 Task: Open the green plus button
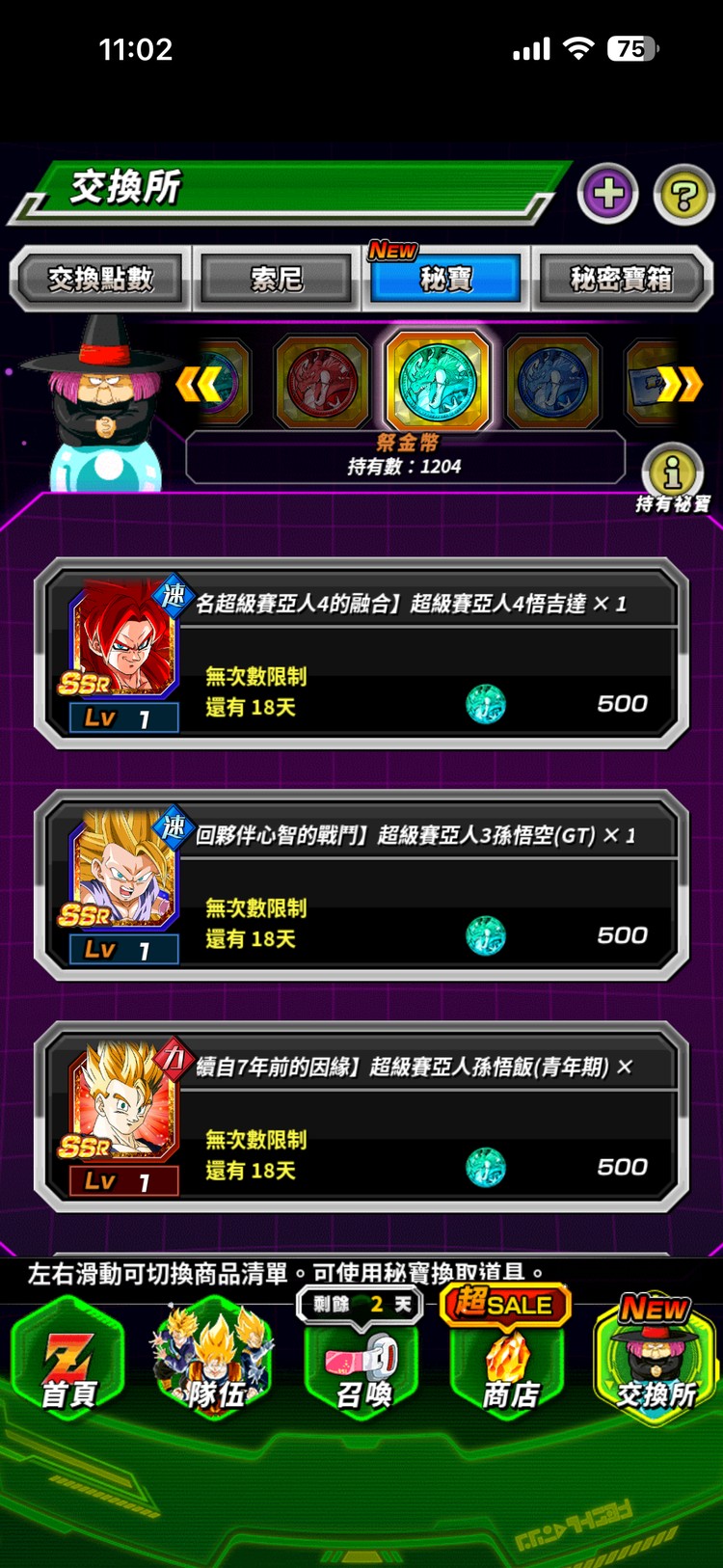coord(607,194)
